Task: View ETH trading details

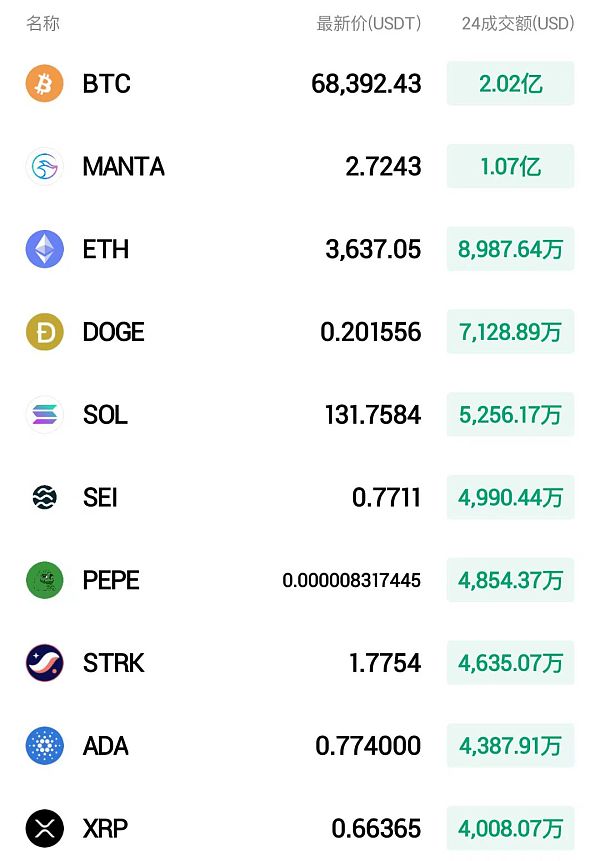Action: (106, 249)
